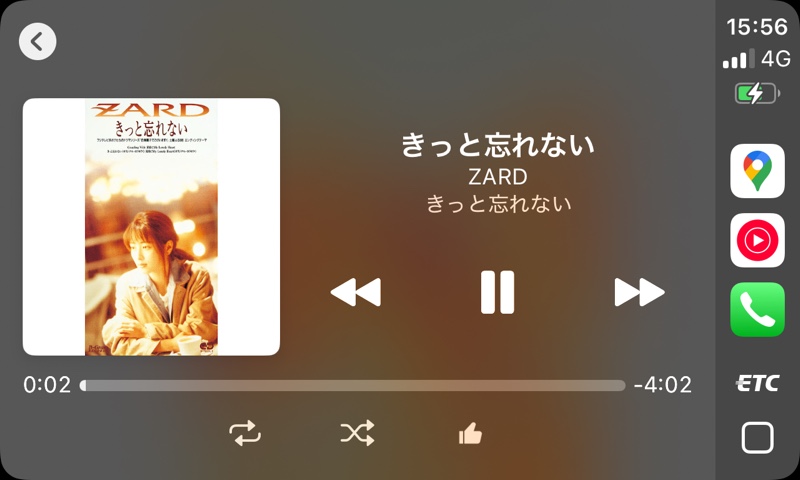Go back using the top-left arrow

(38, 42)
